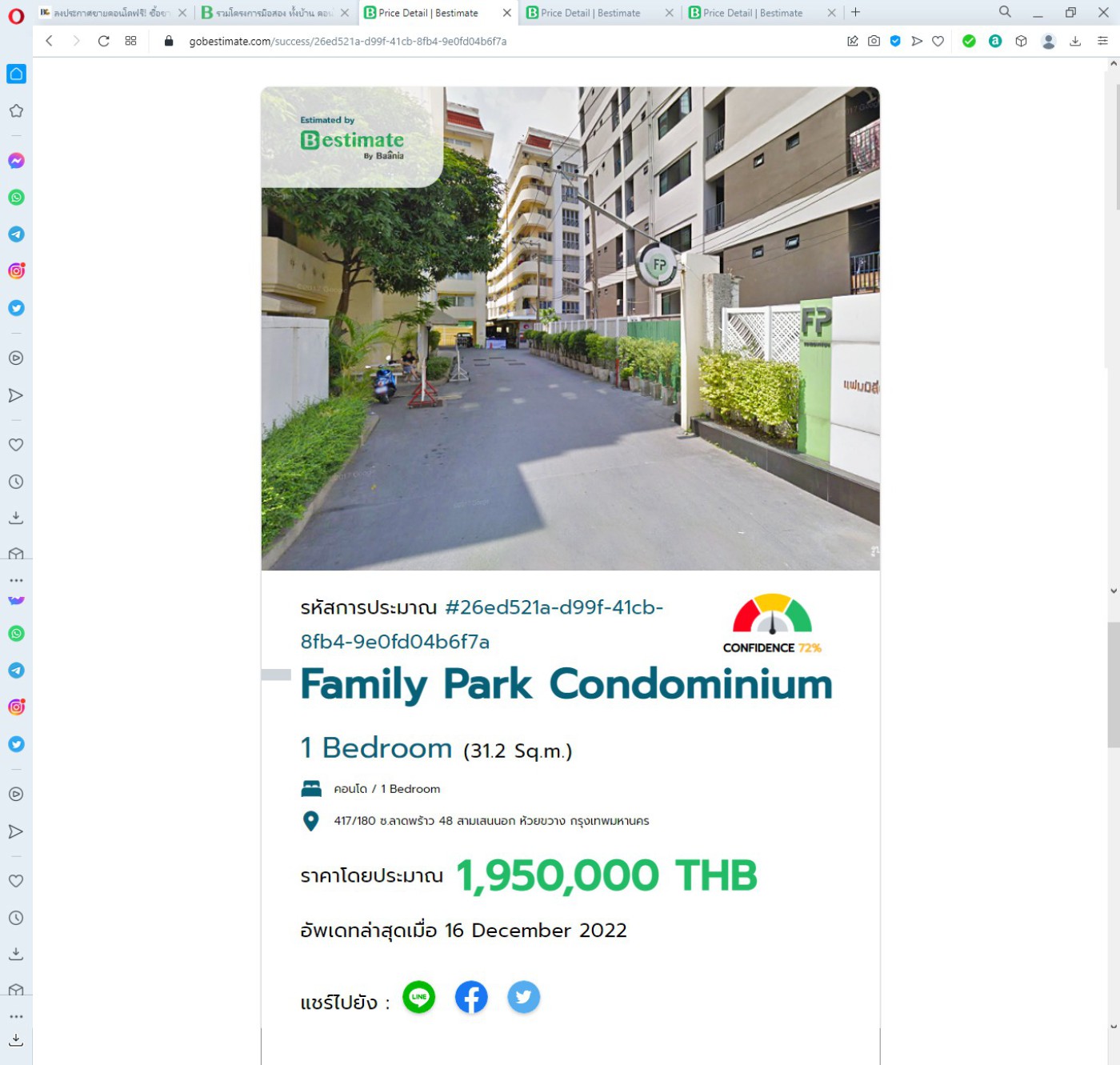This screenshot has height=1065, width=1120.
Task: Share this estimate on Twitter
Action: coord(524,997)
